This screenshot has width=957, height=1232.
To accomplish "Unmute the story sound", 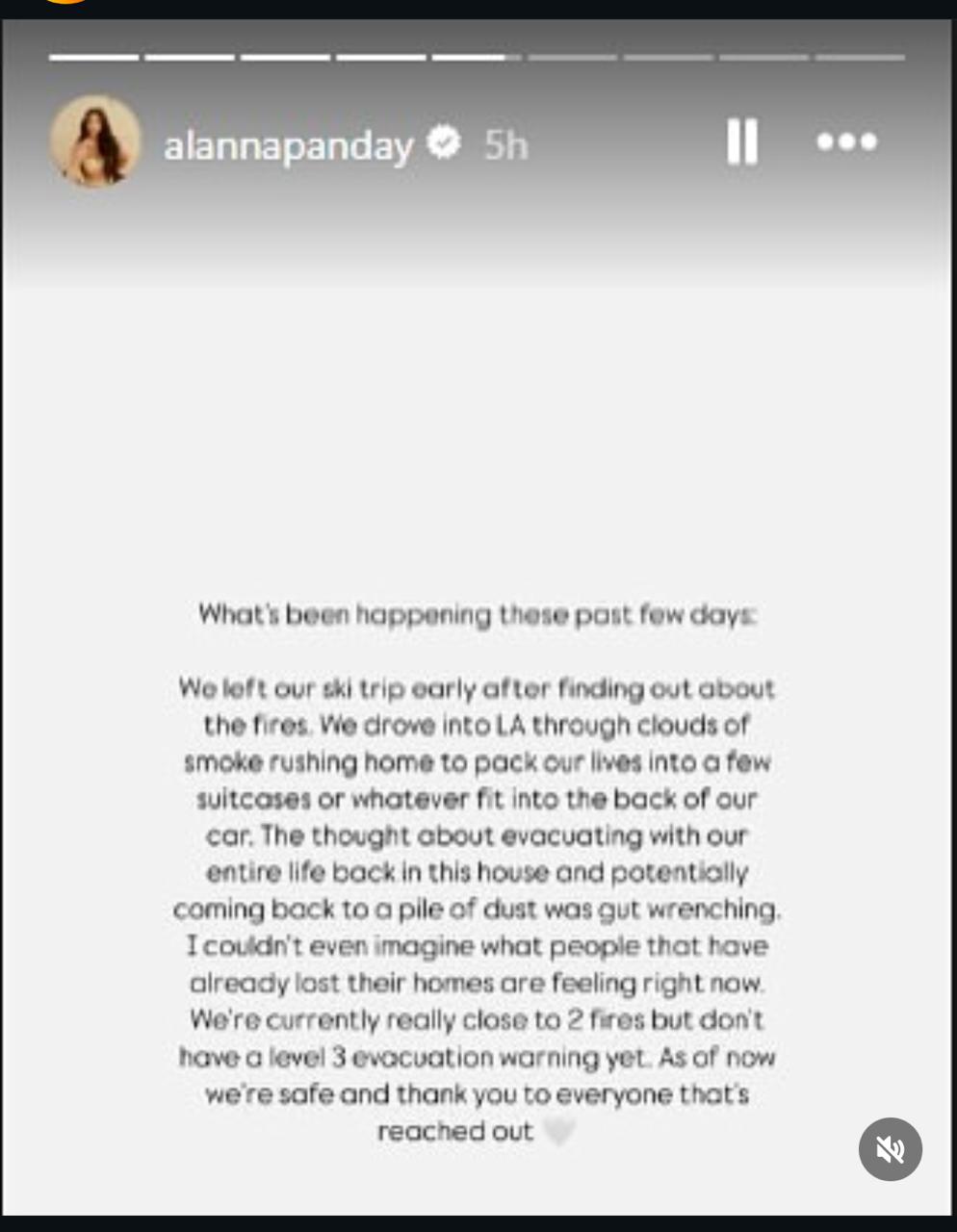I will click(x=890, y=1148).
